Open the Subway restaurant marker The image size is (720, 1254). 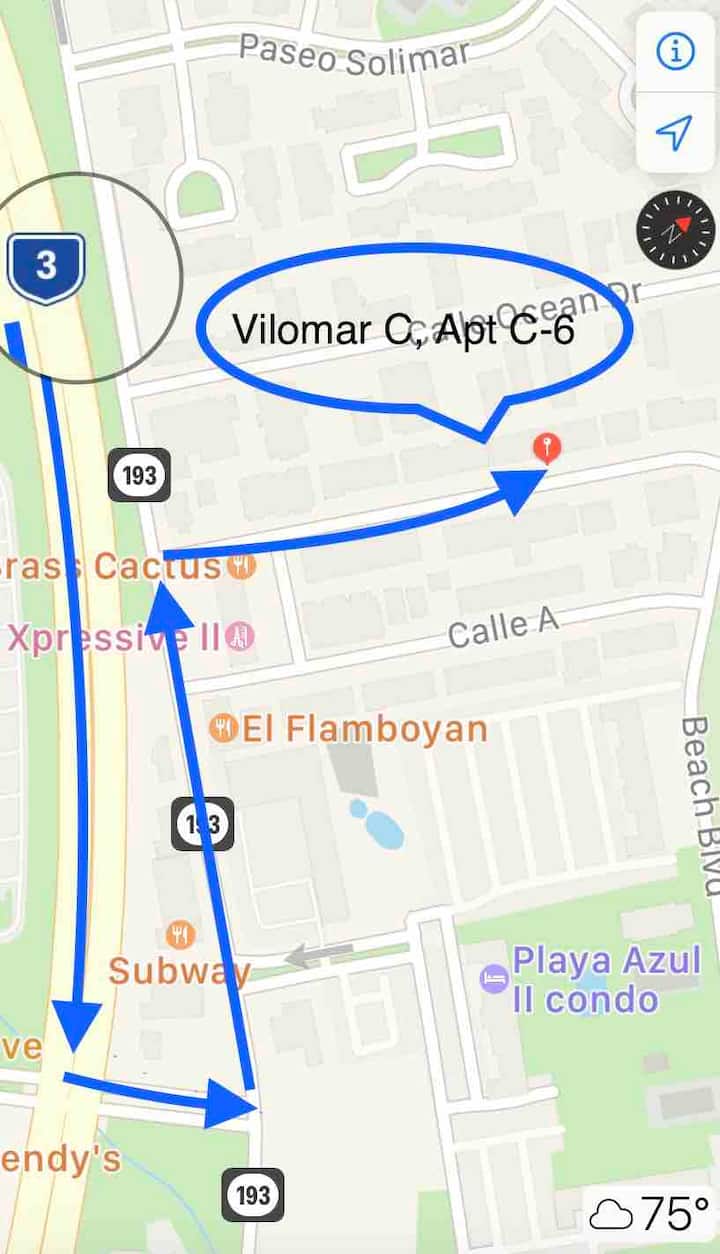coord(181,936)
